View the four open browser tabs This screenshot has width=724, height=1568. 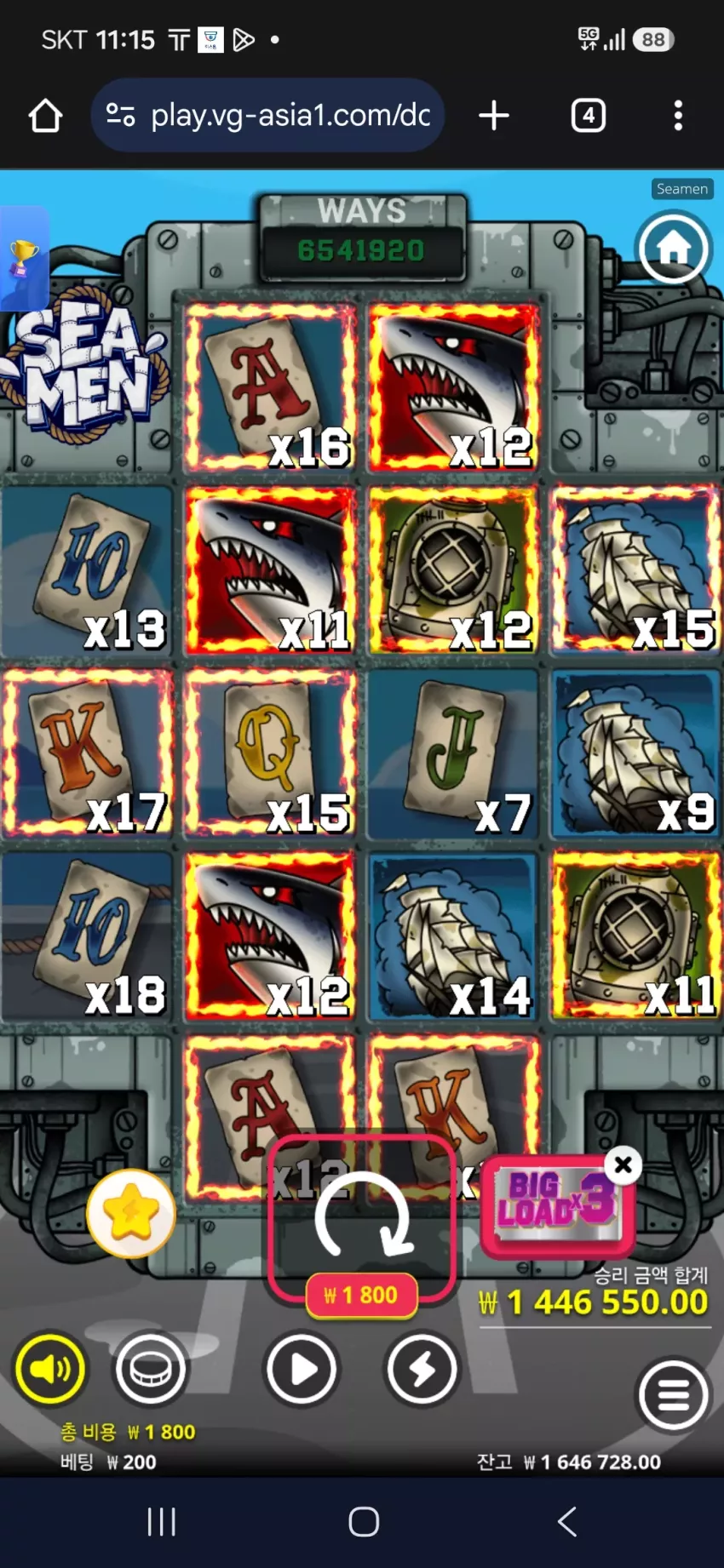point(589,116)
